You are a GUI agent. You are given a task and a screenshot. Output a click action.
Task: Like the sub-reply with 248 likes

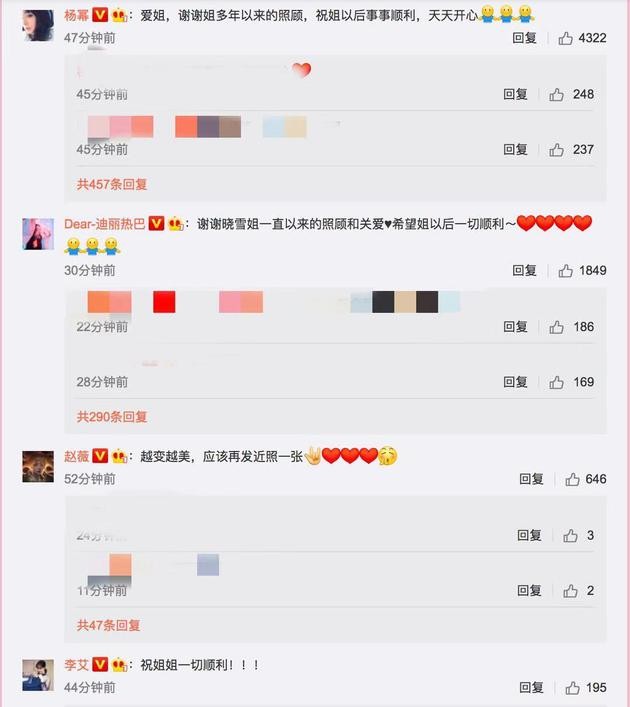click(x=556, y=94)
